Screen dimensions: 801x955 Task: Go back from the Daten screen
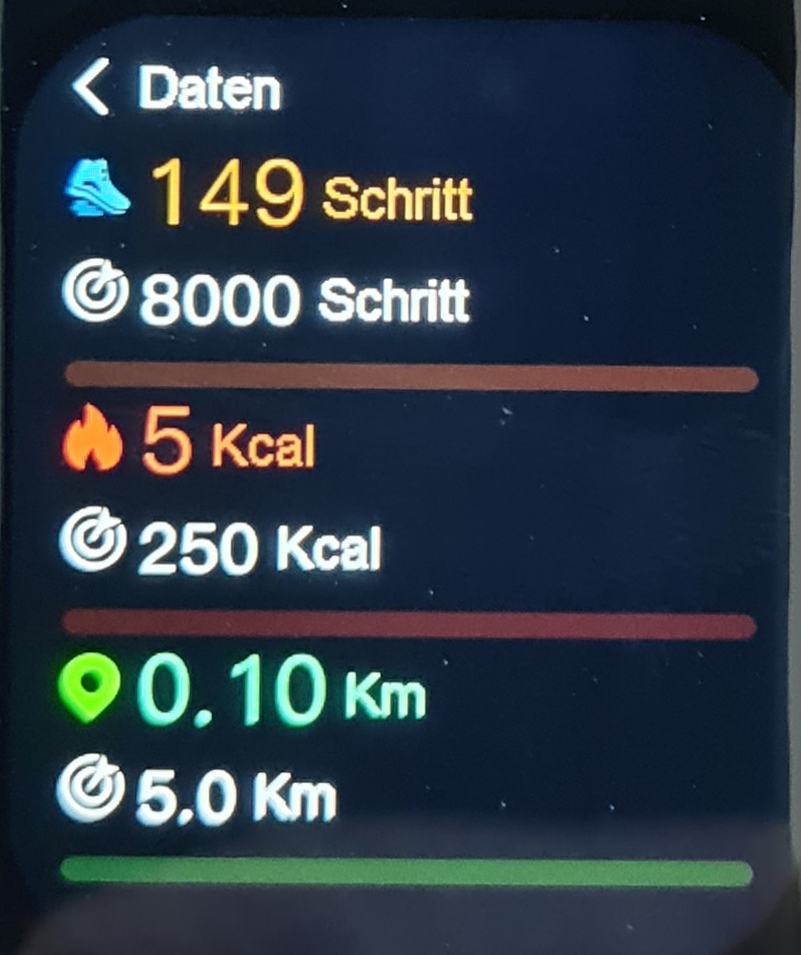[x=91, y=88]
